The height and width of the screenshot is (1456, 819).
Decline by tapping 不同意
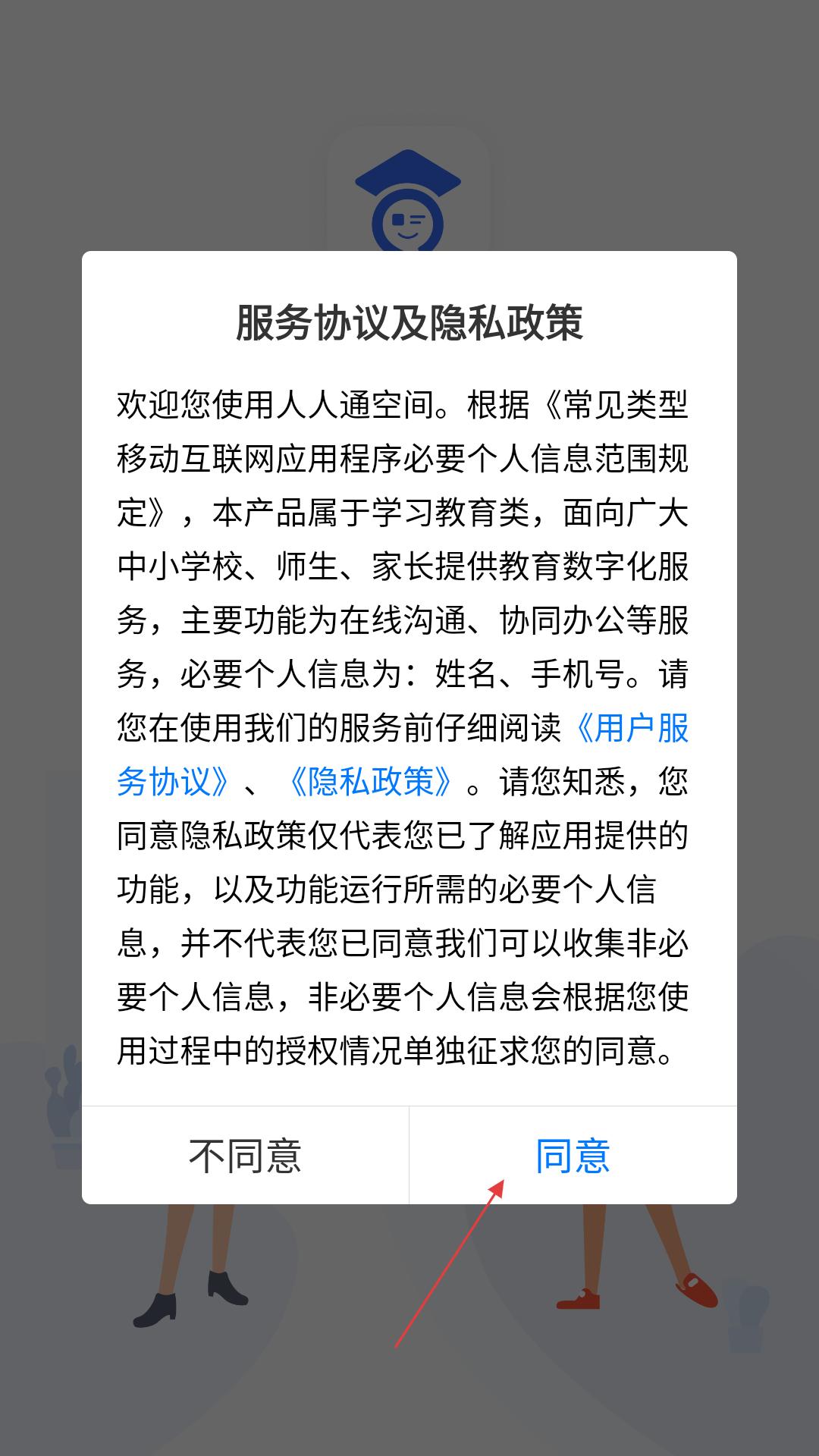click(x=246, y=1156)
